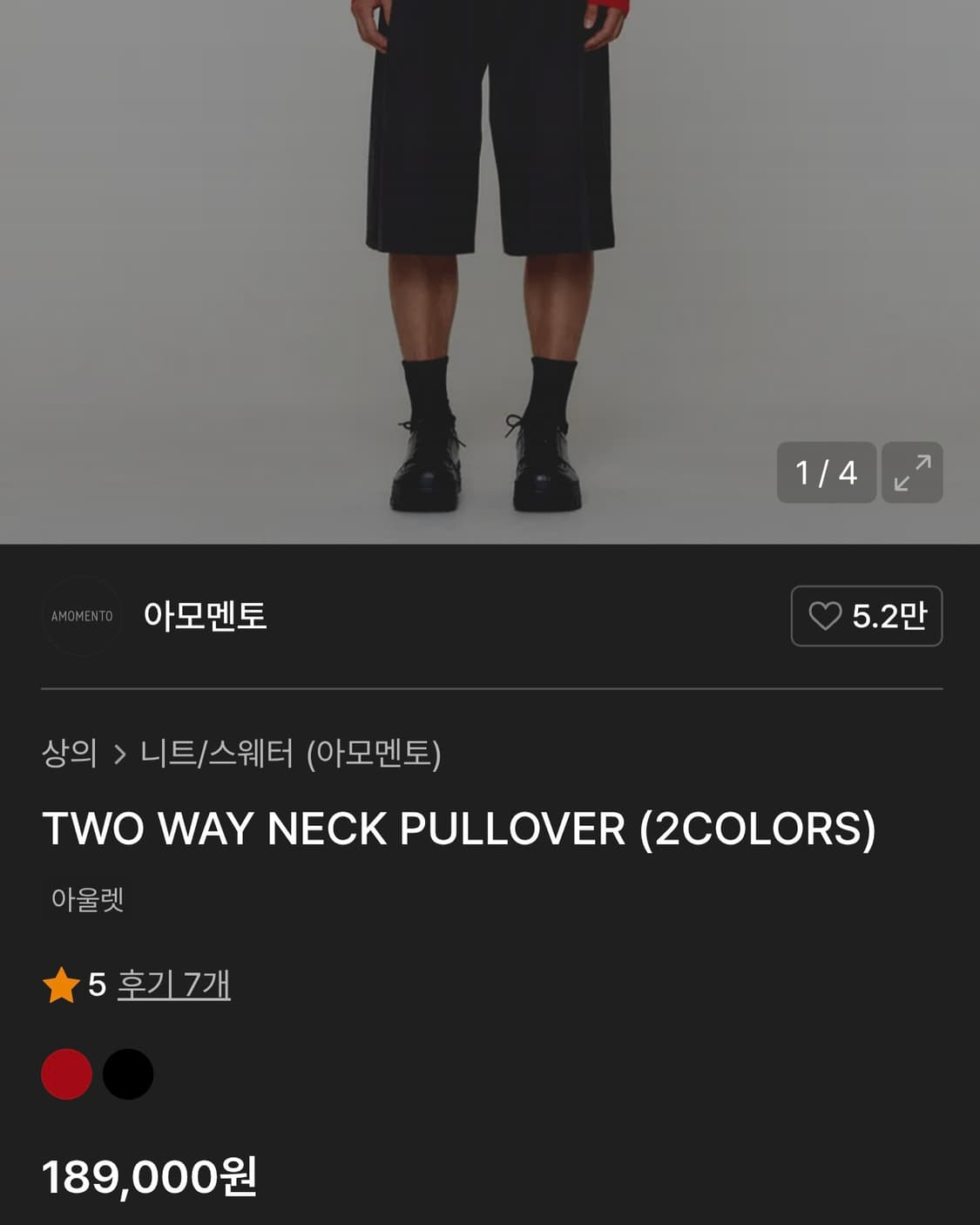
Task: Click the AMOMENTO circular brand logo
Action: (81, 616)
